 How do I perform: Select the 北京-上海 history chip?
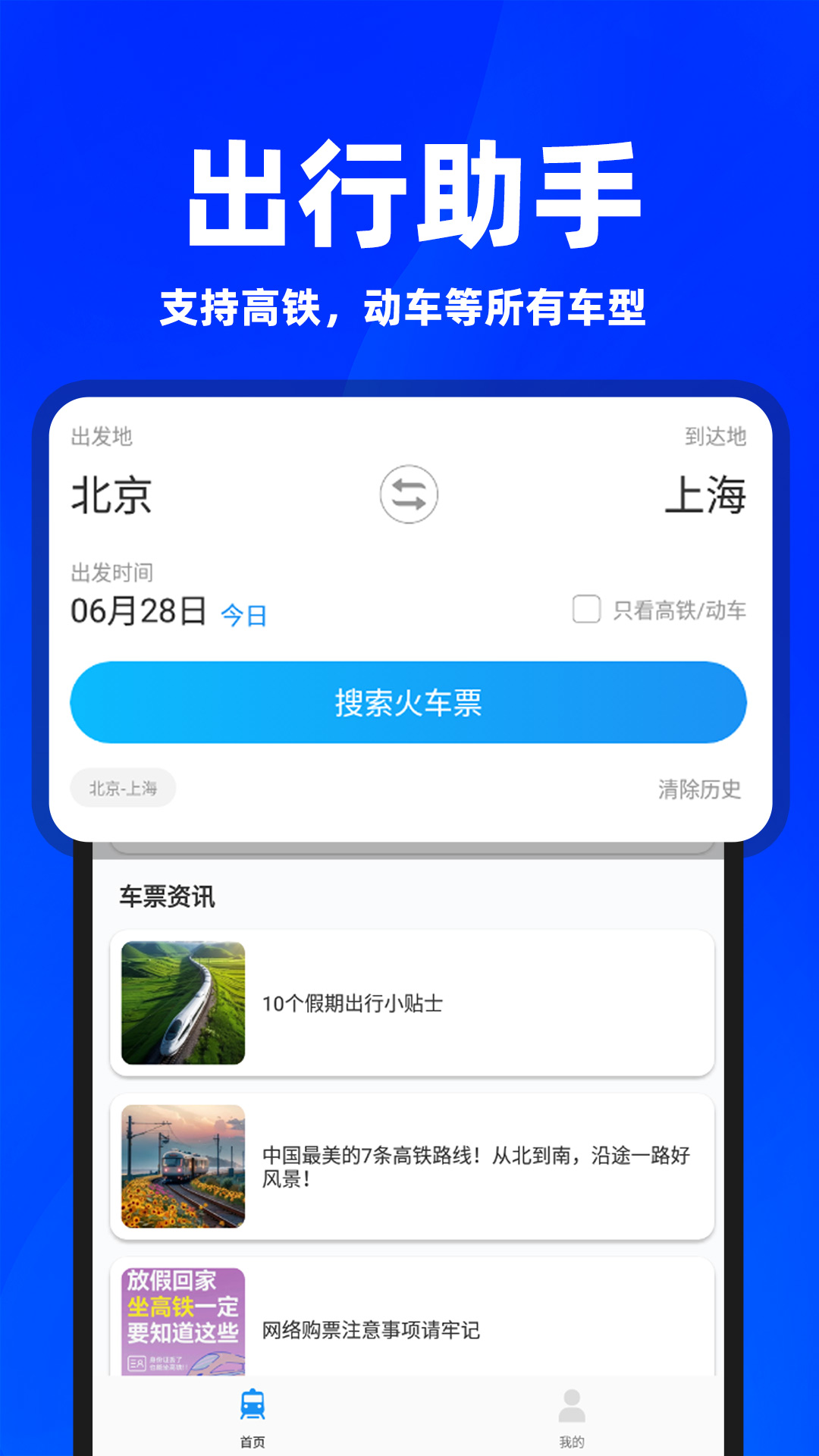click(x=123, y=789)
